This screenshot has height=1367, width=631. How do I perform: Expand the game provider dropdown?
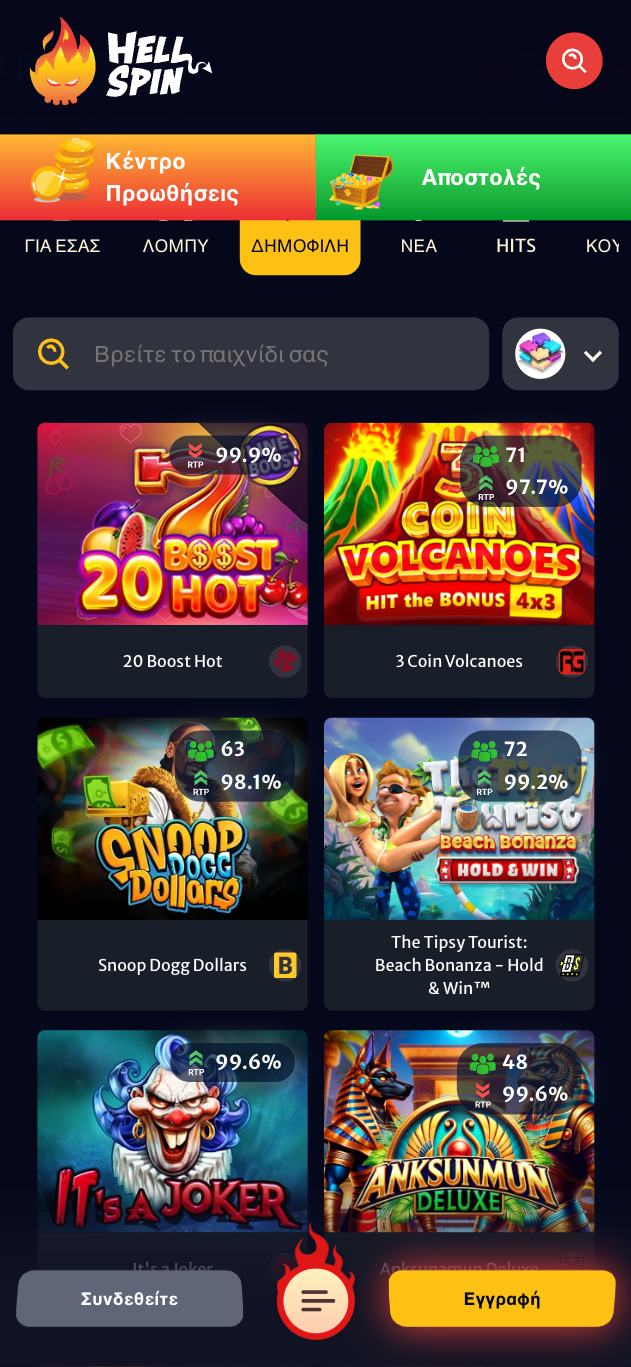560,354
